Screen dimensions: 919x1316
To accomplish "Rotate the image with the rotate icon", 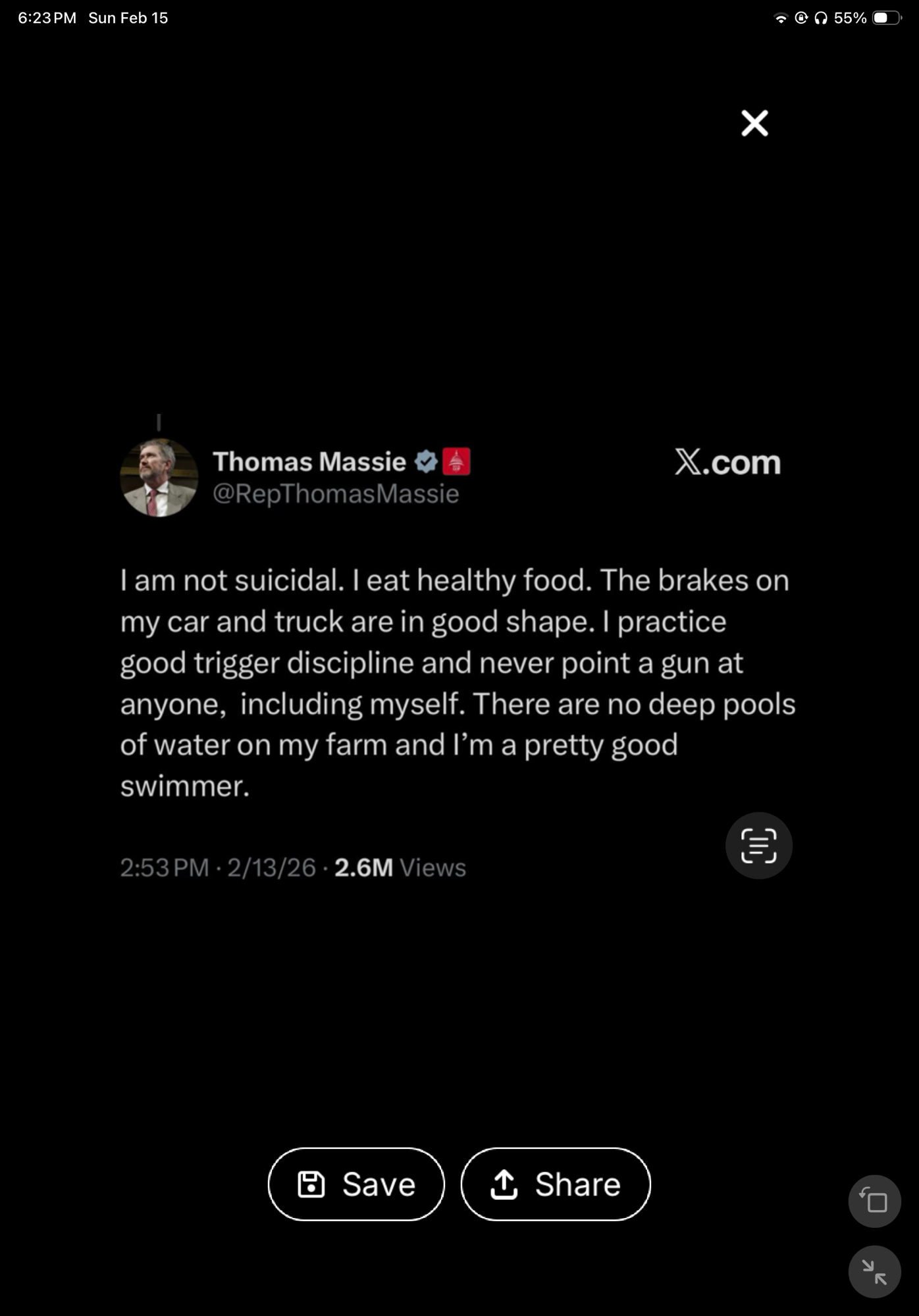I will pos(874,1201).
